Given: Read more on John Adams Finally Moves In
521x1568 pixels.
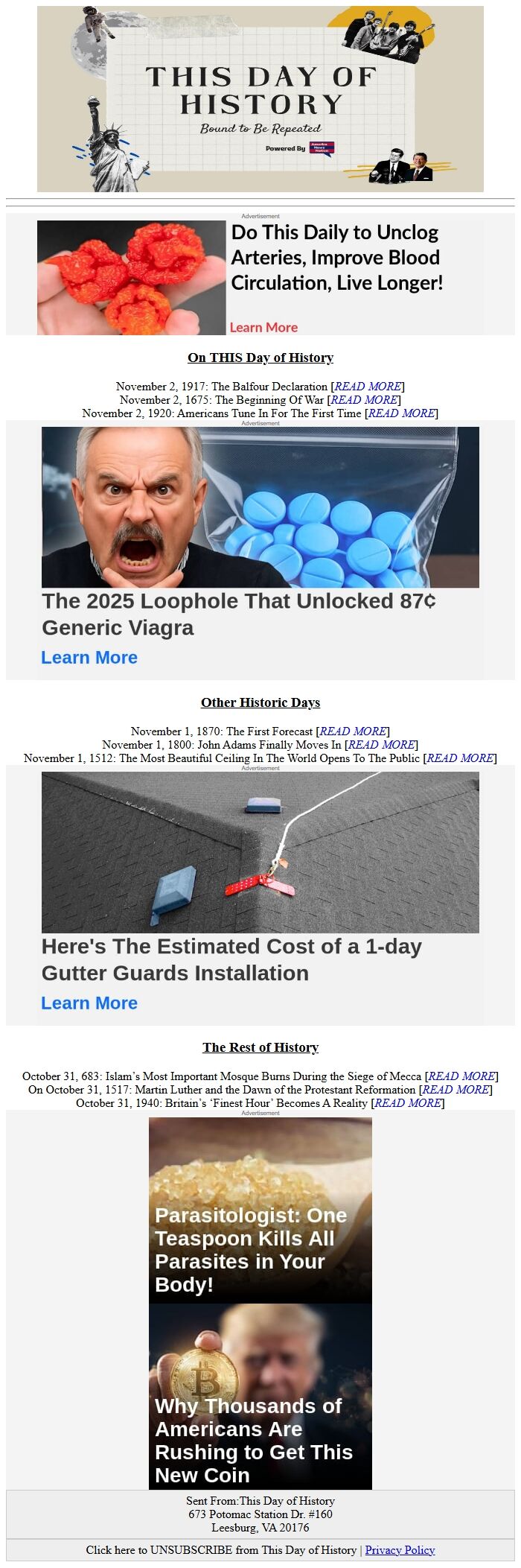Looking at the screenshot, I should coord(382,744).
